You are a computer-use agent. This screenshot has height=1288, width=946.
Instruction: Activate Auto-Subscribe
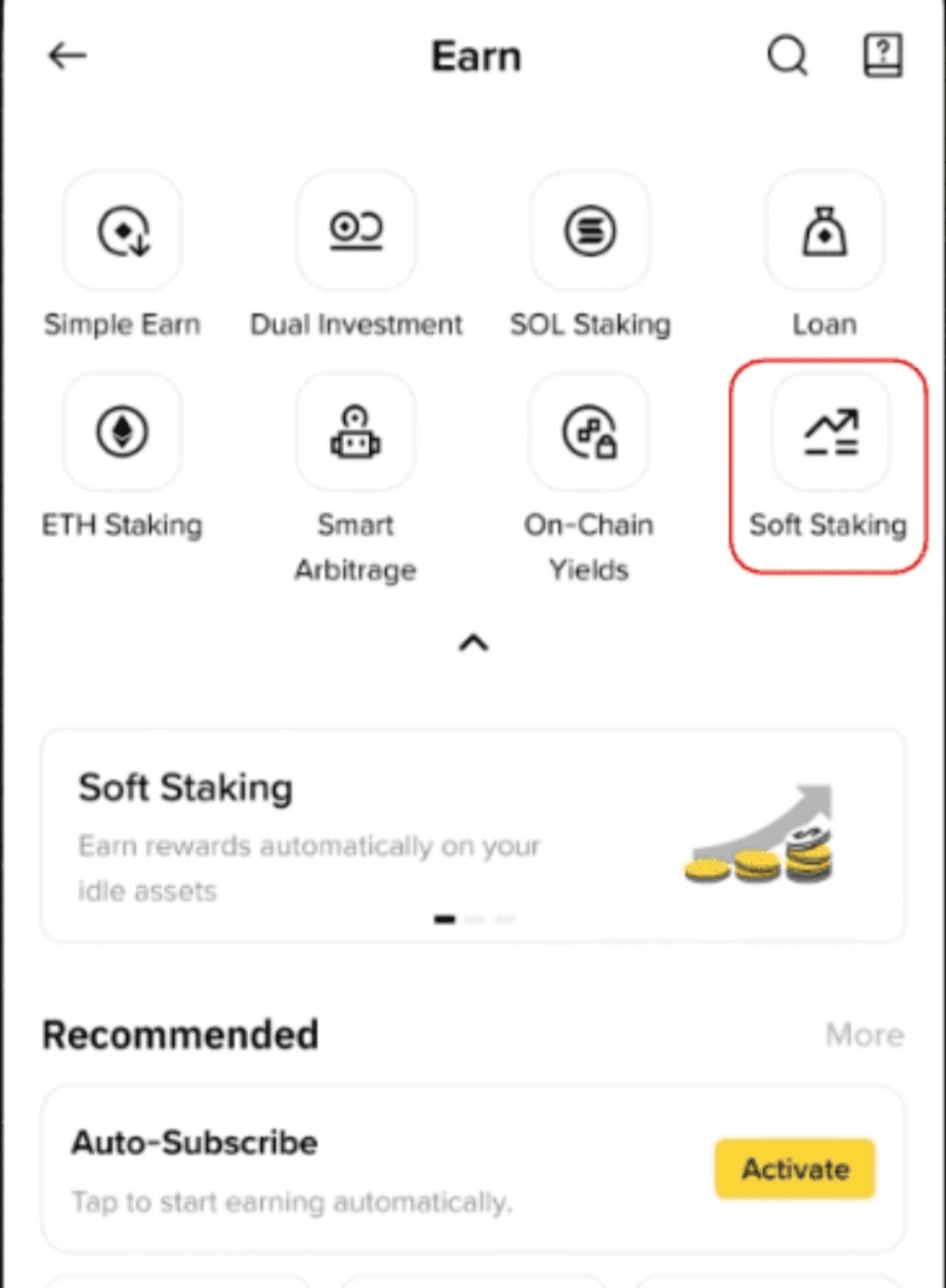click(794, 1169)
